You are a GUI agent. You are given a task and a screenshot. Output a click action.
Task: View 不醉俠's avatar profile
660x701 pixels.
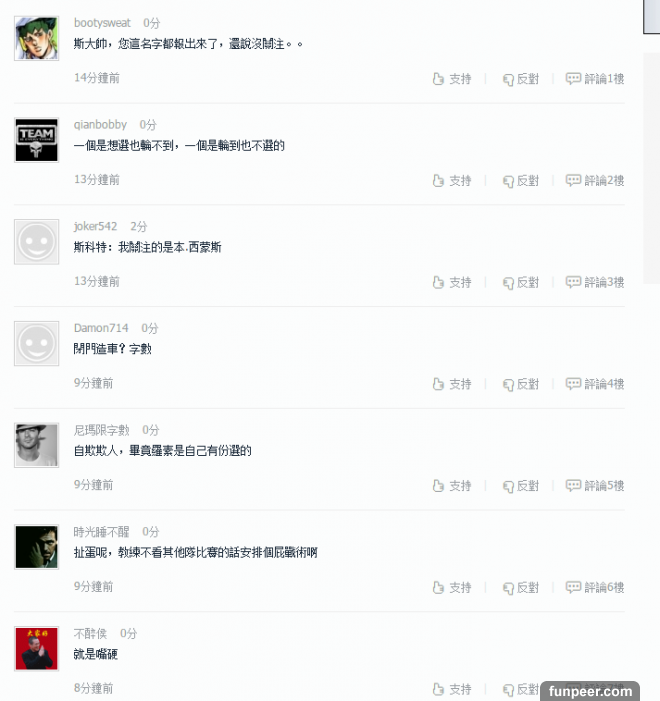(36, 648)
